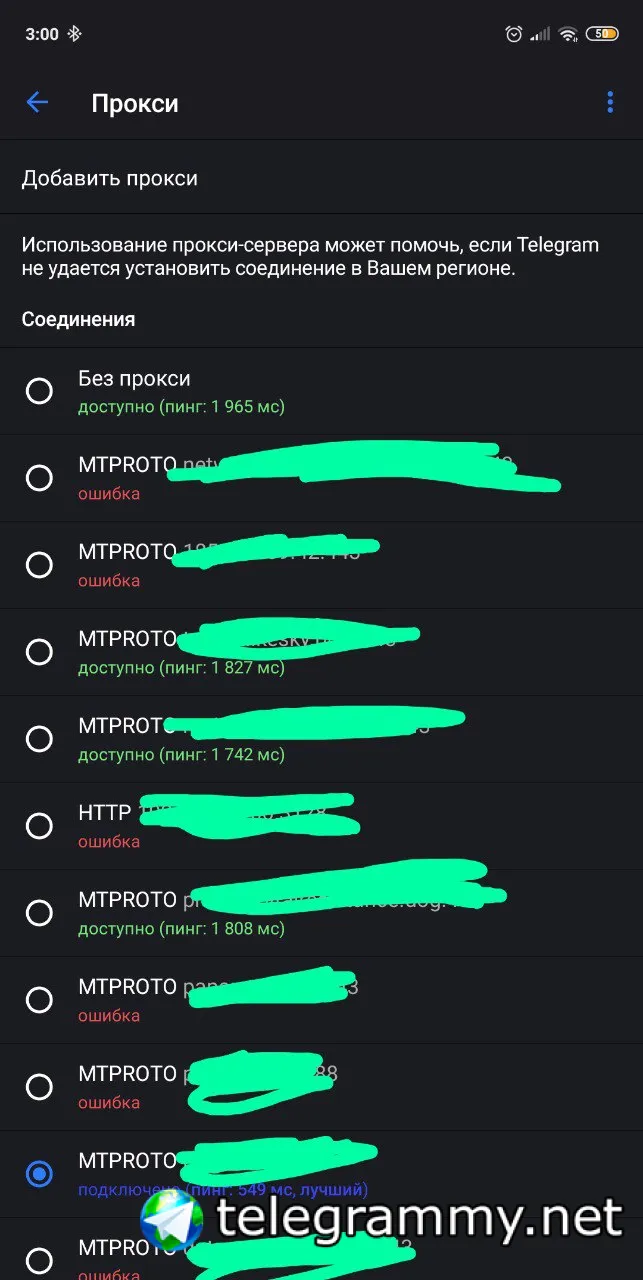Select the Без прокси option
This screenshot has height=1280, width=643.
point(39,391)
